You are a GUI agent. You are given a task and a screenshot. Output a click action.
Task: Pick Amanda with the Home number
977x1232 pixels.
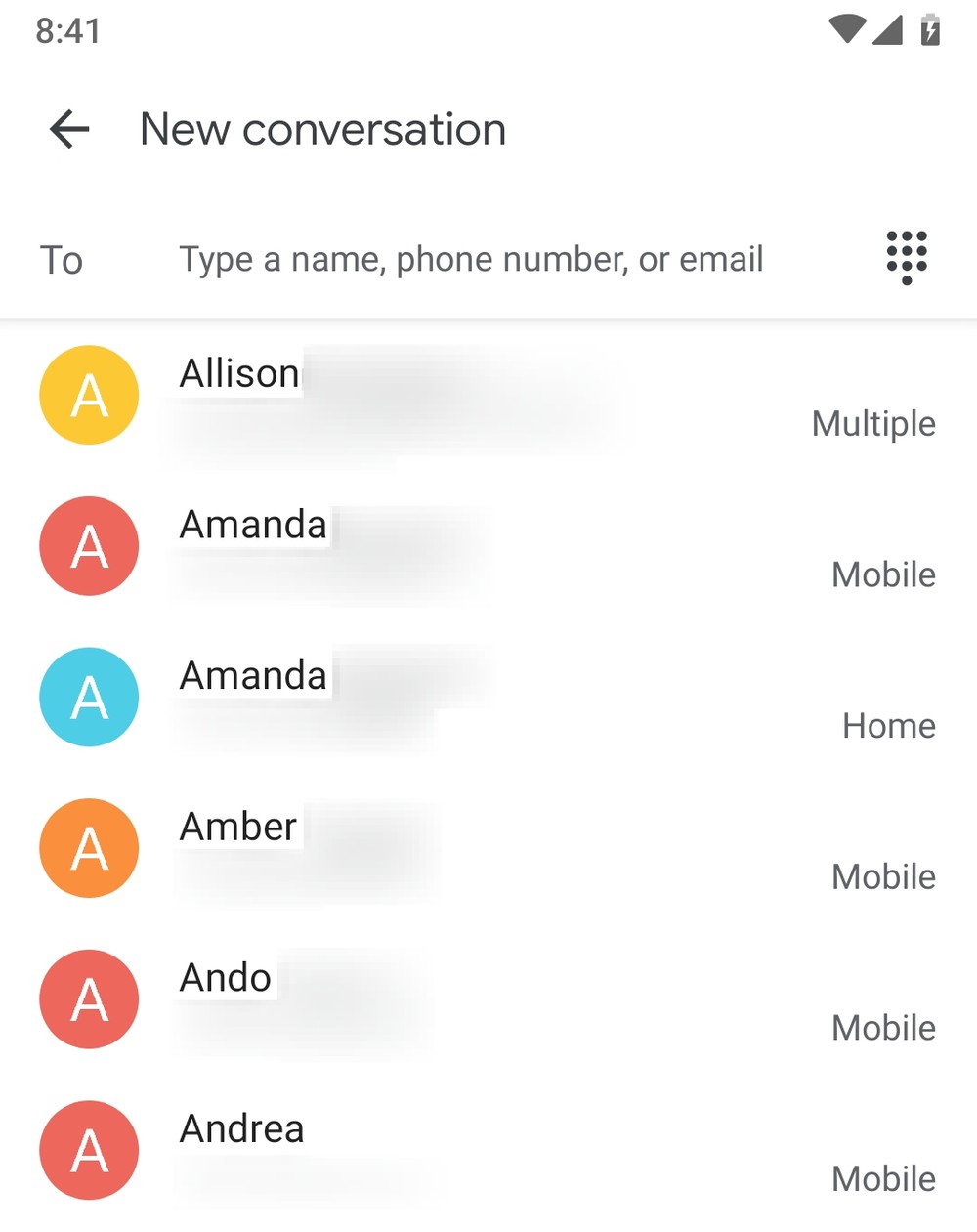(x=487, y=698)
